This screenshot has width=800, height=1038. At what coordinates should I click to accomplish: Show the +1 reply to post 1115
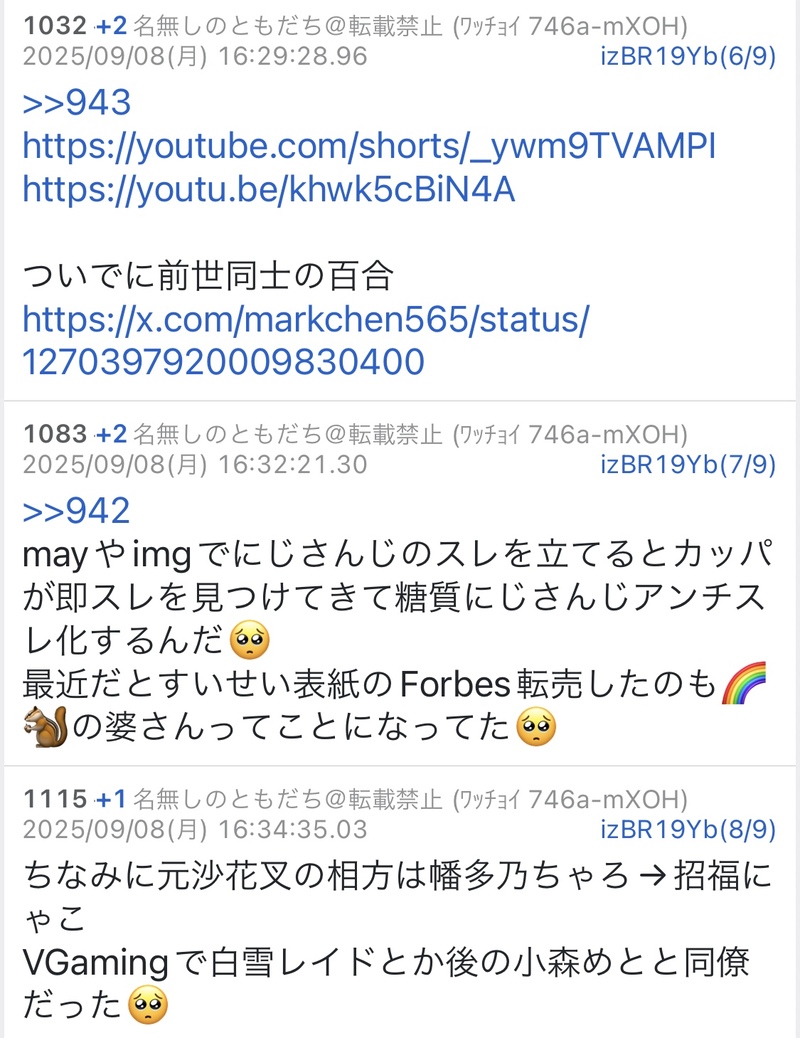110,799
